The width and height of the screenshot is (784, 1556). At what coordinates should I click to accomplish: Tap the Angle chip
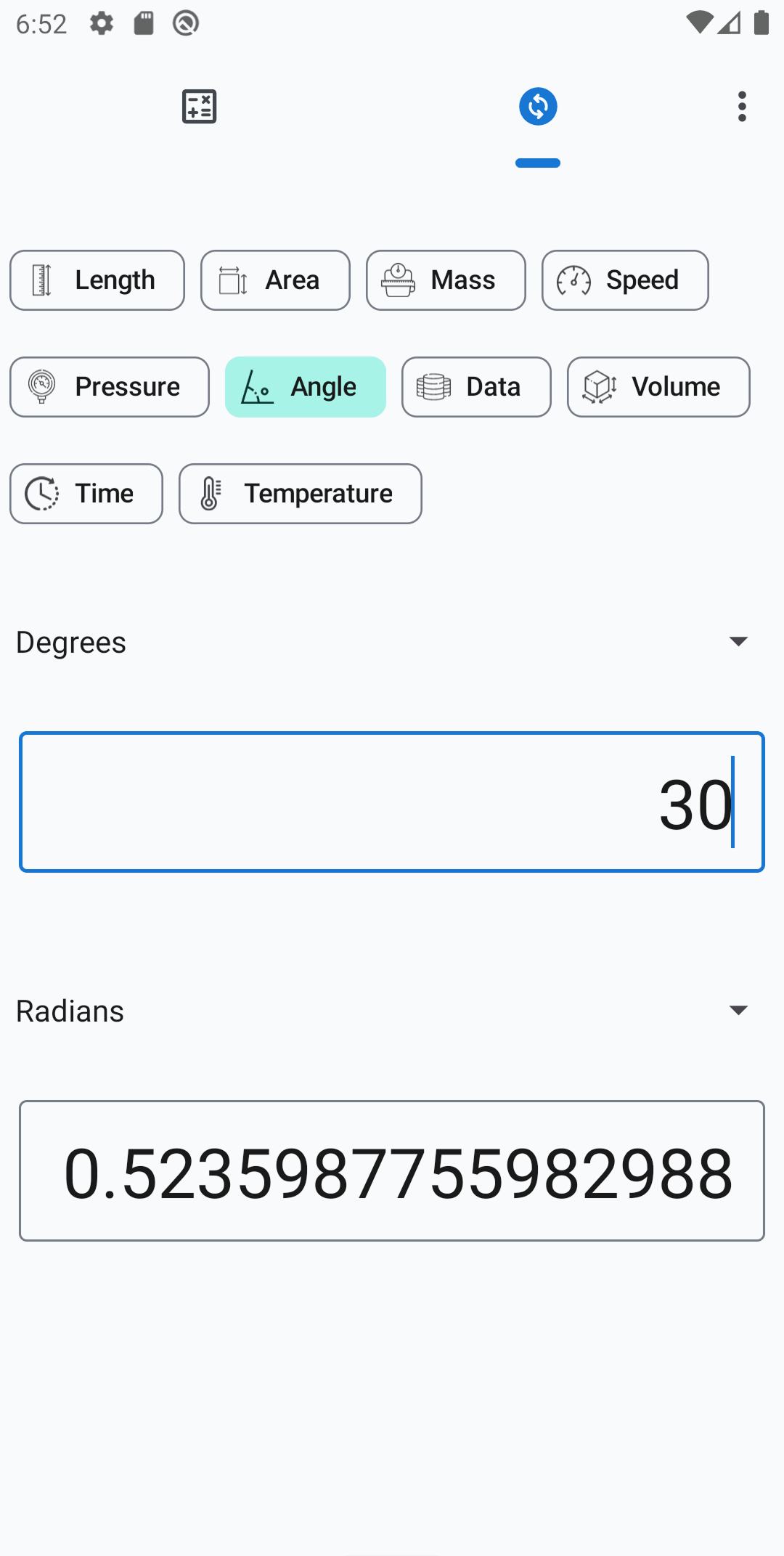(x=306, y=387)
